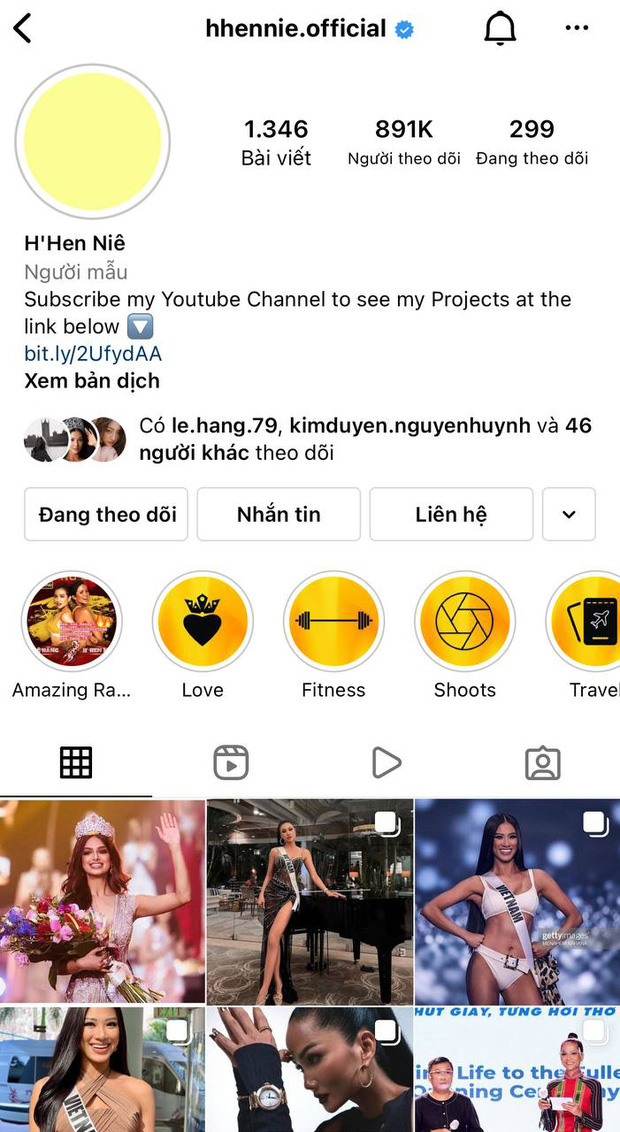This screenshot has height=1132, width=620.
Task: Switch to the tagged photos tab
Action: click(x=542, y=763)
